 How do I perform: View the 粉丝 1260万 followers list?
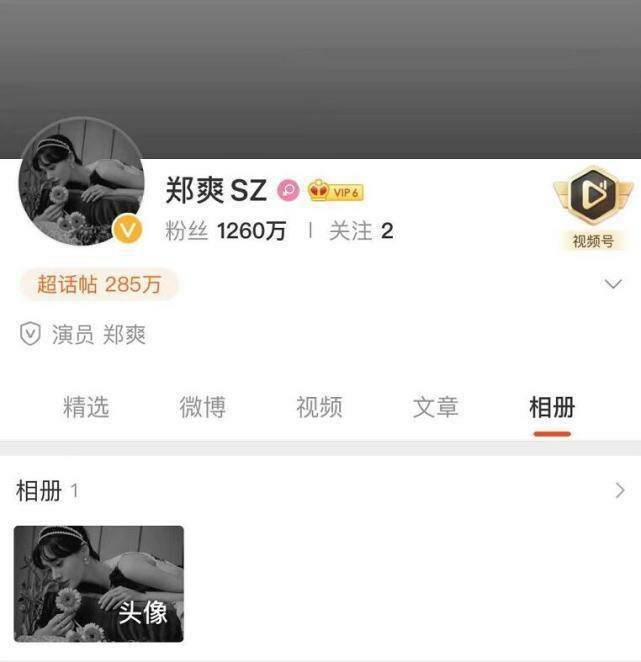pos(225,231)
